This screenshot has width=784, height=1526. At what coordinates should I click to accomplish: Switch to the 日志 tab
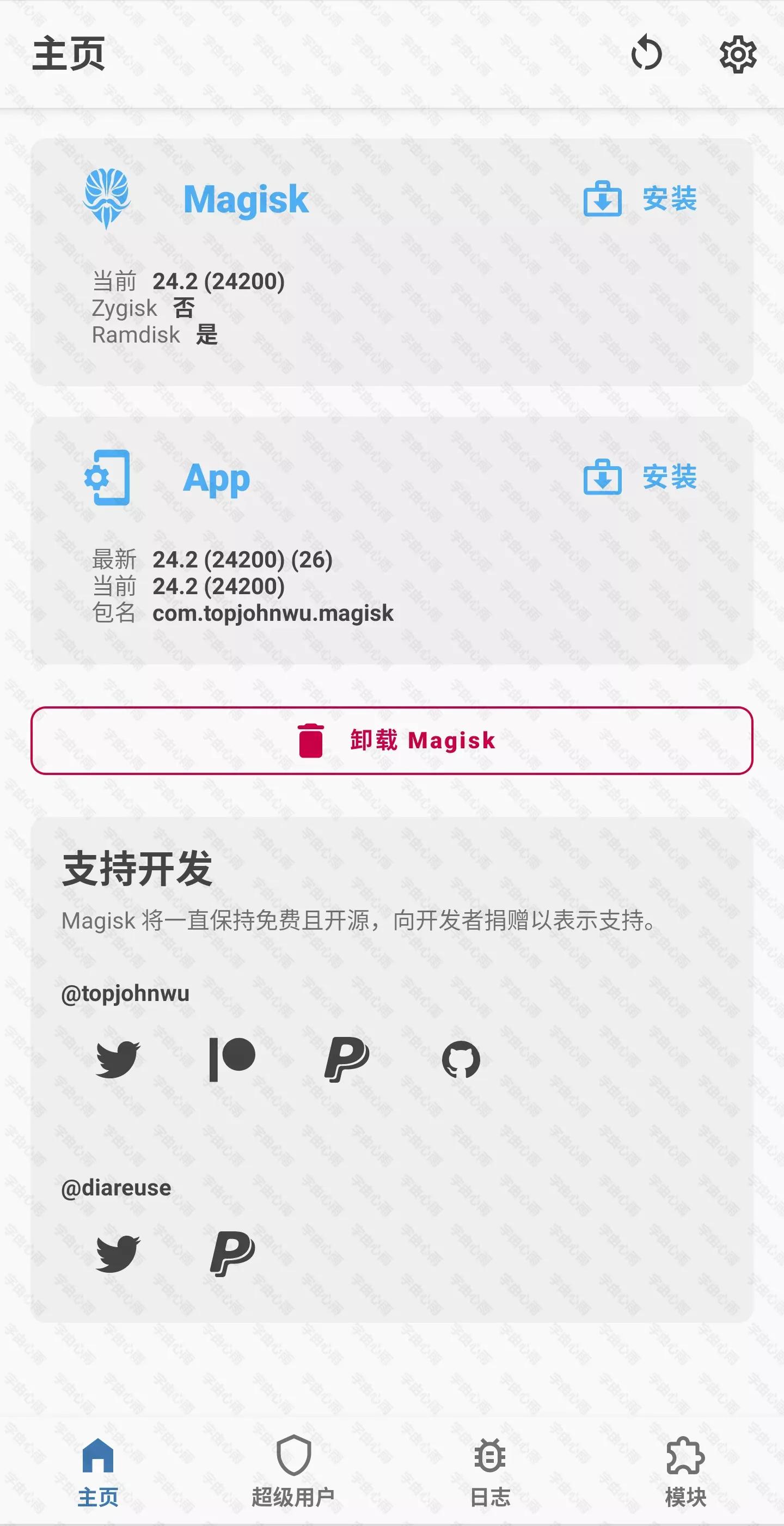point(489,1470)
